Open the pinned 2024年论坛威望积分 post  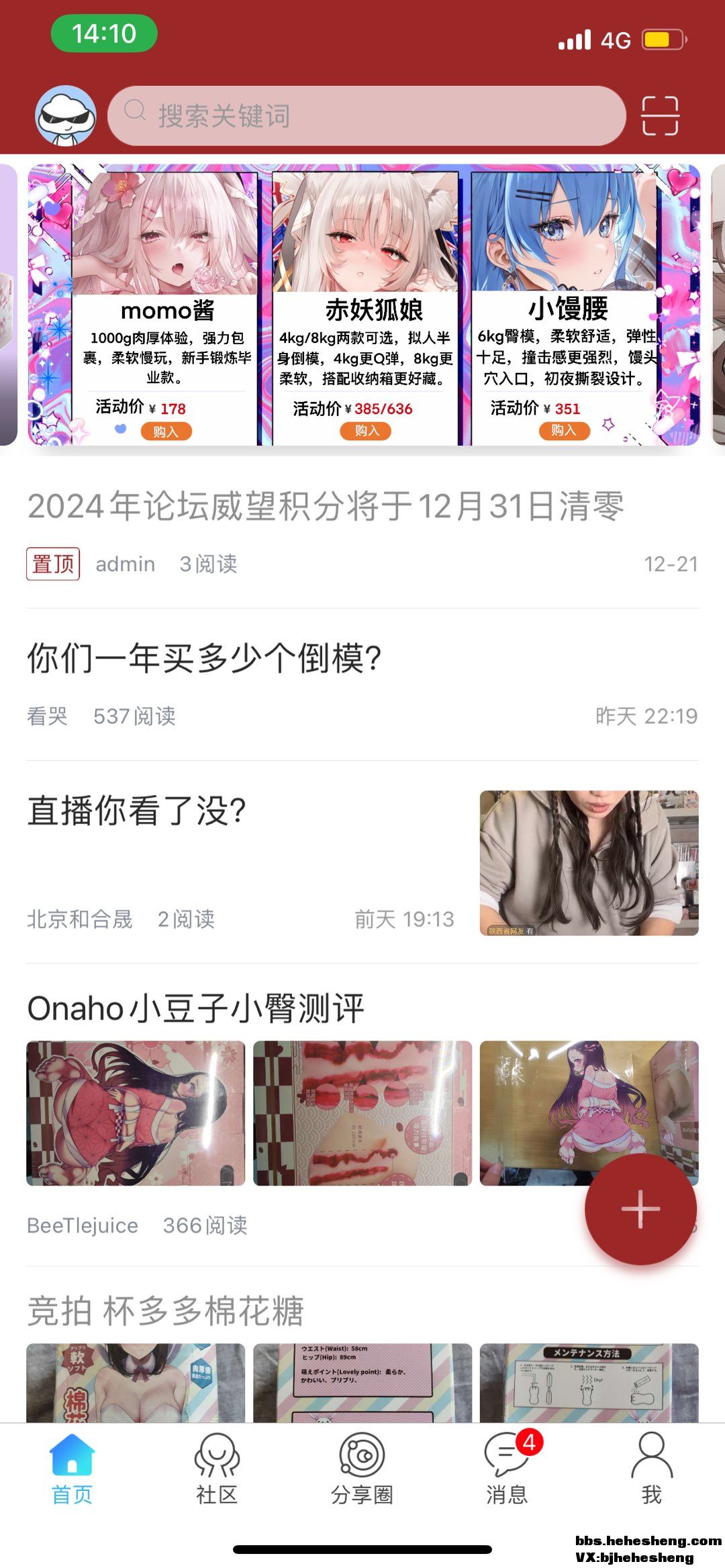tap(326, 507)
